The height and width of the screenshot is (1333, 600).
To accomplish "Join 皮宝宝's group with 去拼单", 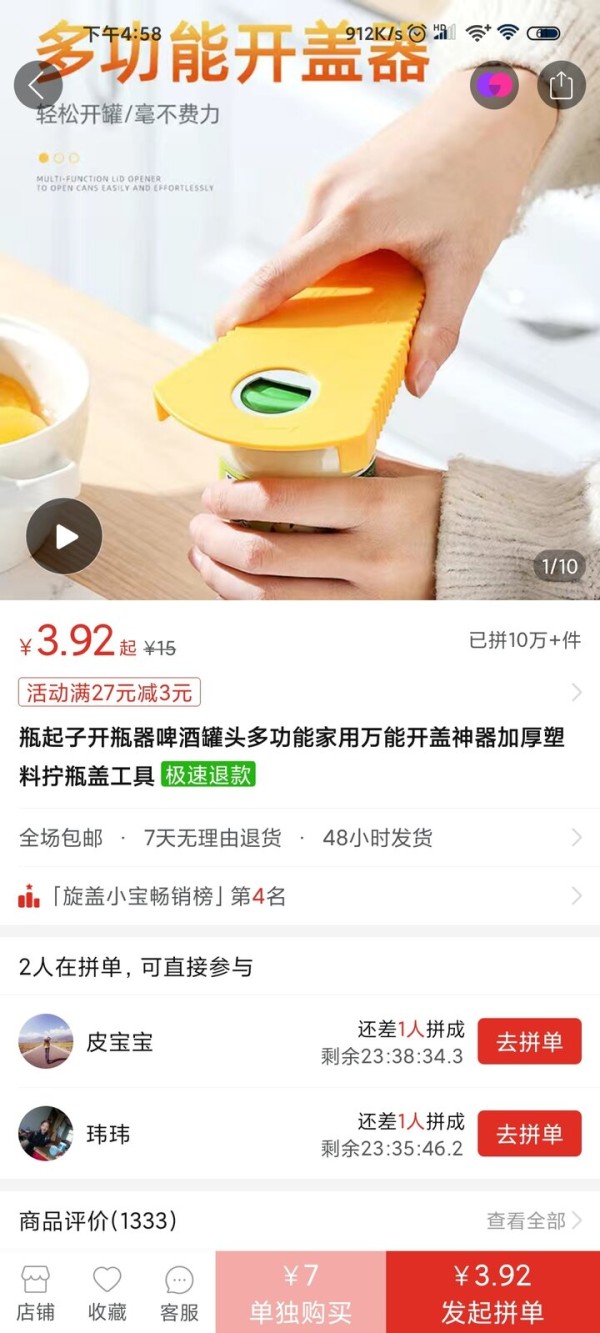I will [529, 1042].
